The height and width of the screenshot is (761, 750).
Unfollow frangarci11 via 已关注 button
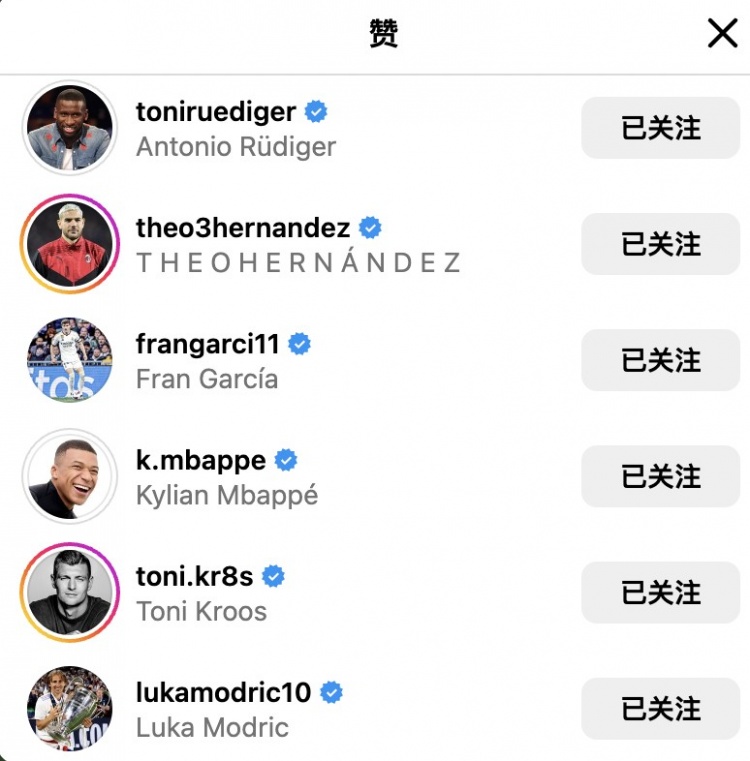coord(660,360)
